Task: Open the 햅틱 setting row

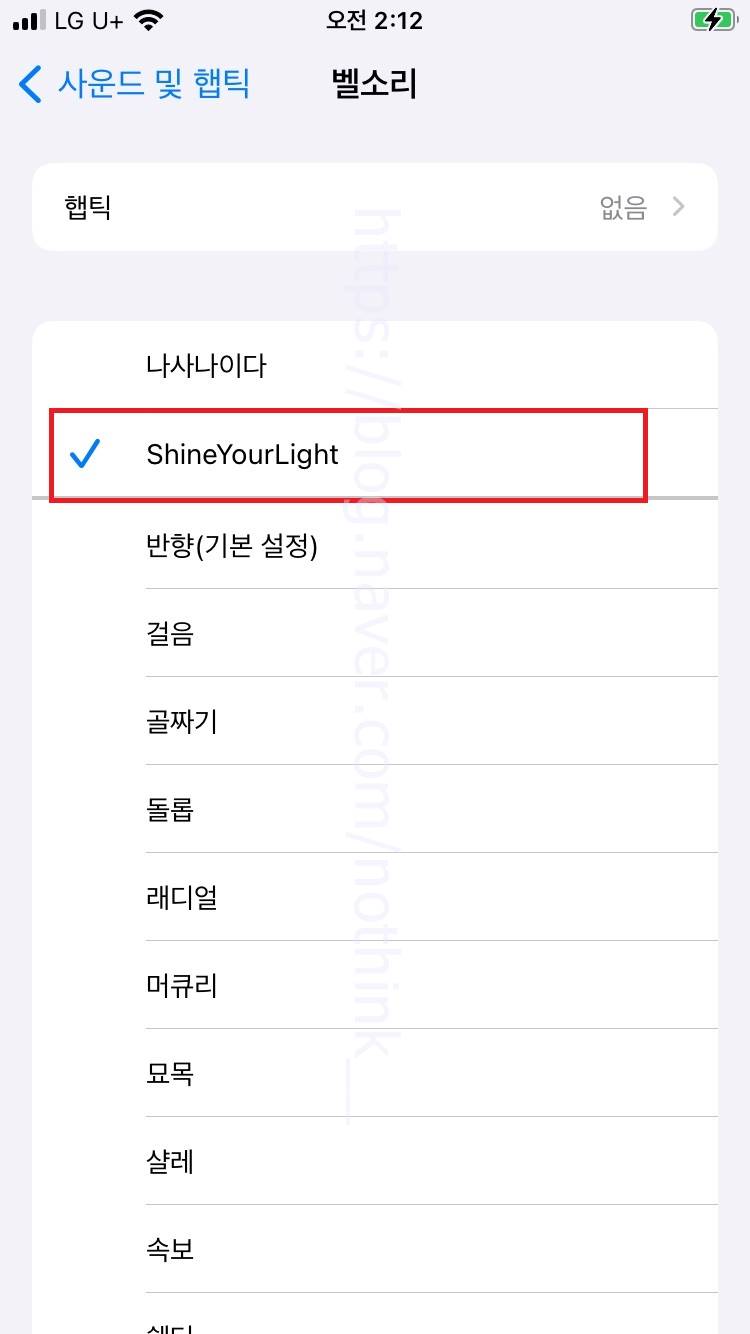Action: pyautogui.click(x=375, y=207)
